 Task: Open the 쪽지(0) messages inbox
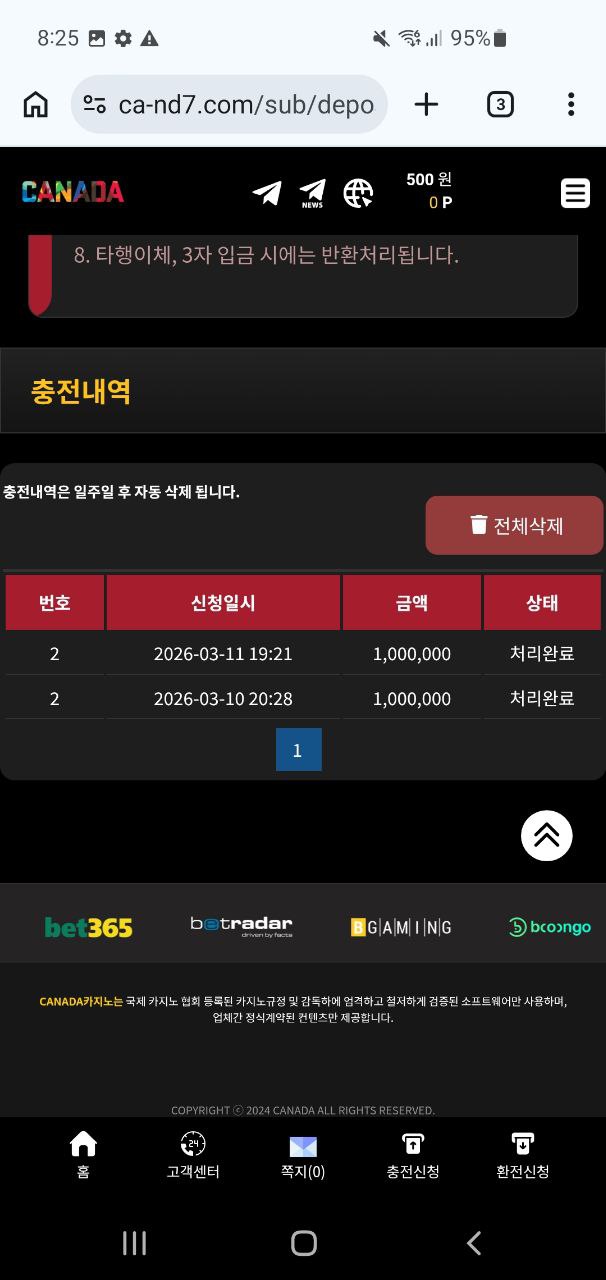coord(303,1156)
